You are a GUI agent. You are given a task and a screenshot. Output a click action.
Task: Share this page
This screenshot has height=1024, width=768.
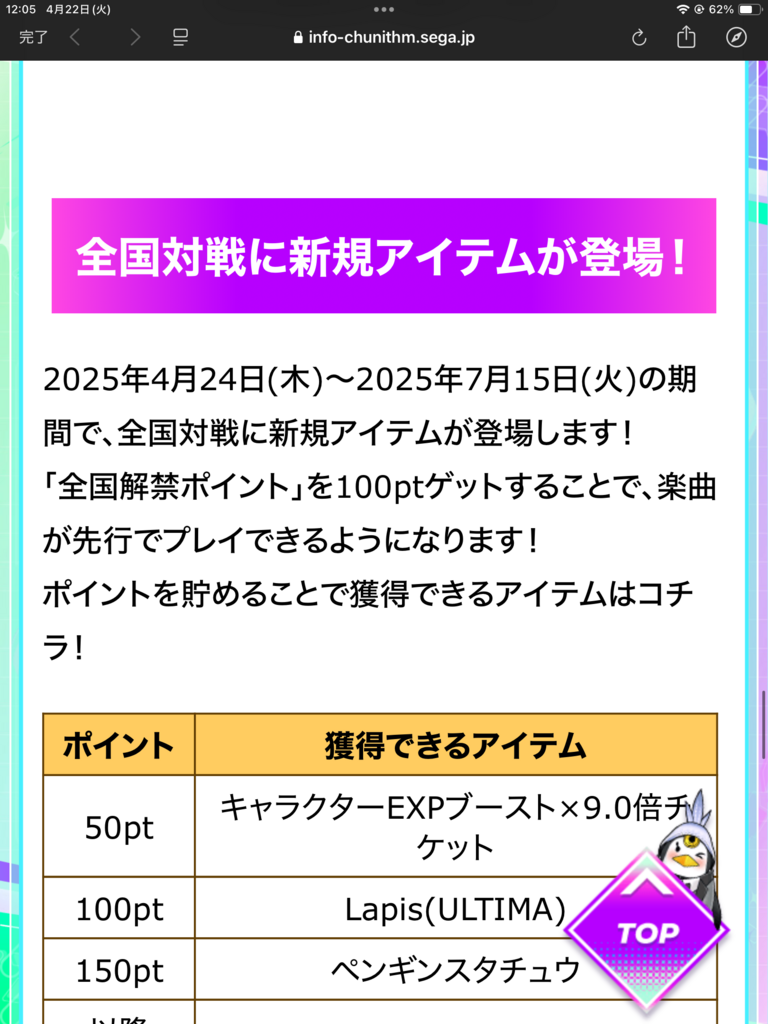click(686, 37)
